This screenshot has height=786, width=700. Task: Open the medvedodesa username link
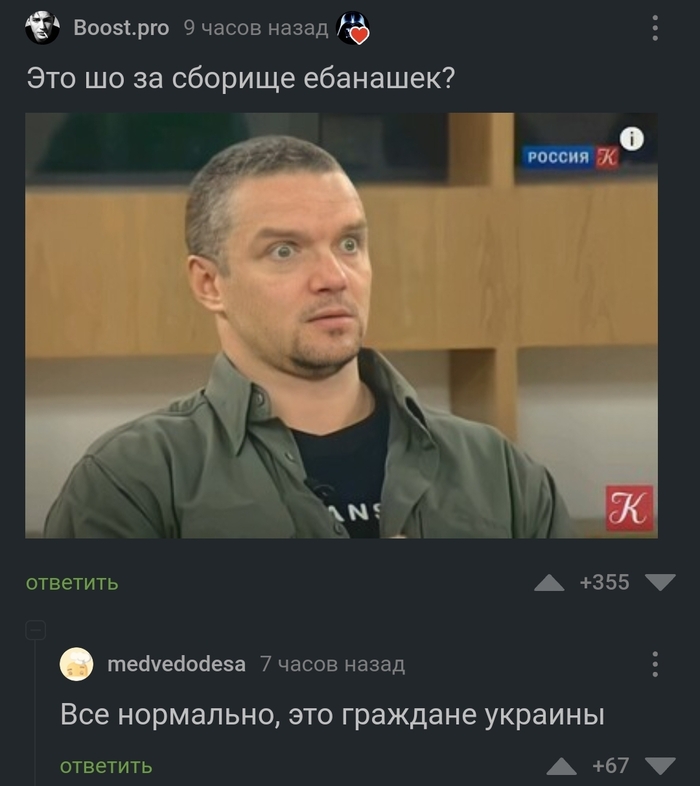point(175,664)
